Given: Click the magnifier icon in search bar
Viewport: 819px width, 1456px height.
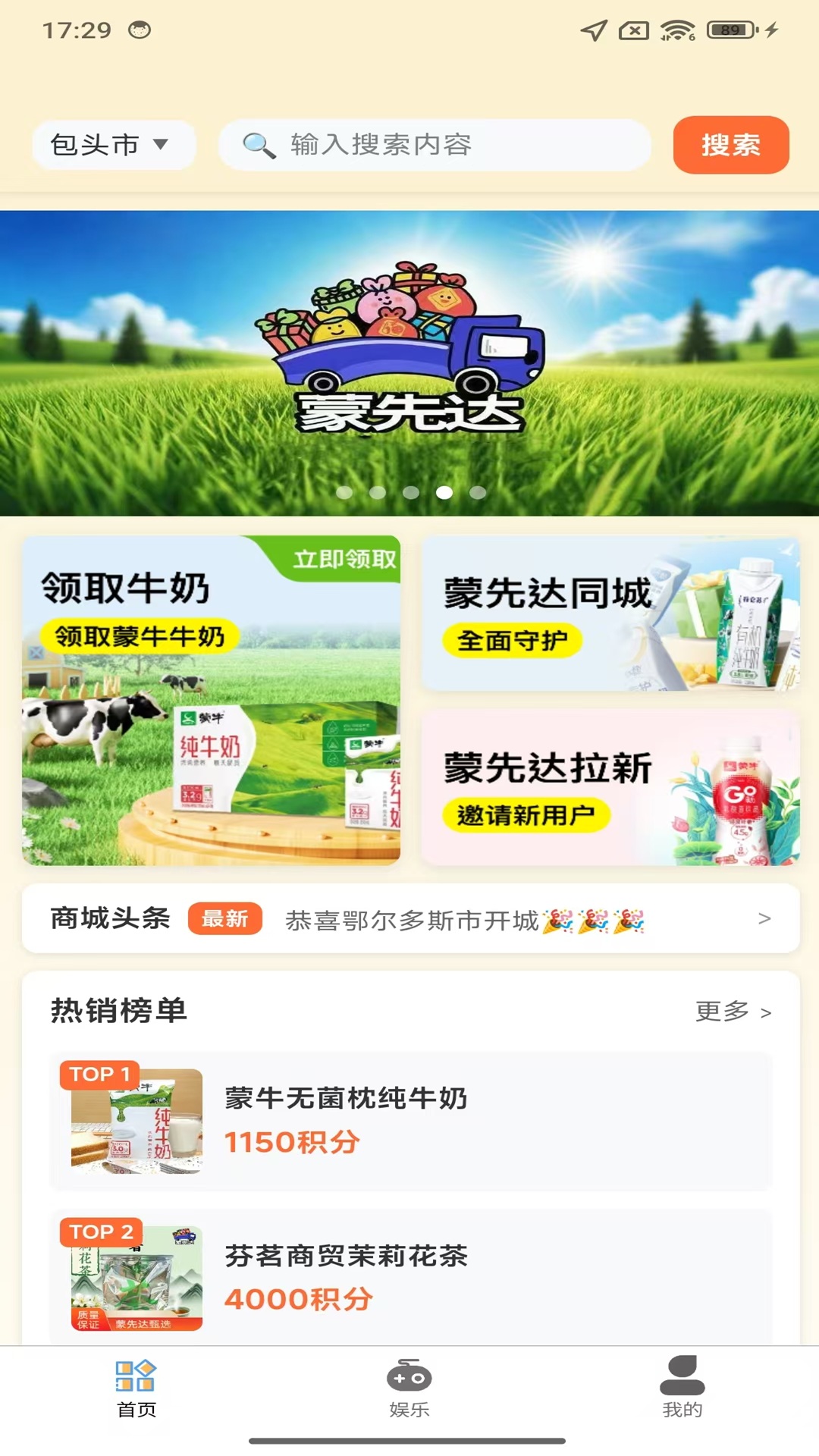Looking at the screenshot, I should [260, 145].
